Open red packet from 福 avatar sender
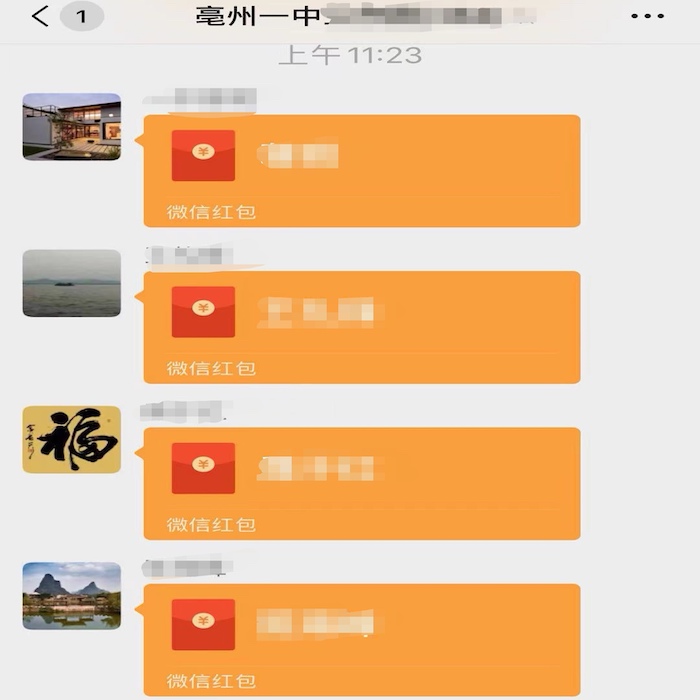Viewport: 700px width, 700px height. click(362, 483)
